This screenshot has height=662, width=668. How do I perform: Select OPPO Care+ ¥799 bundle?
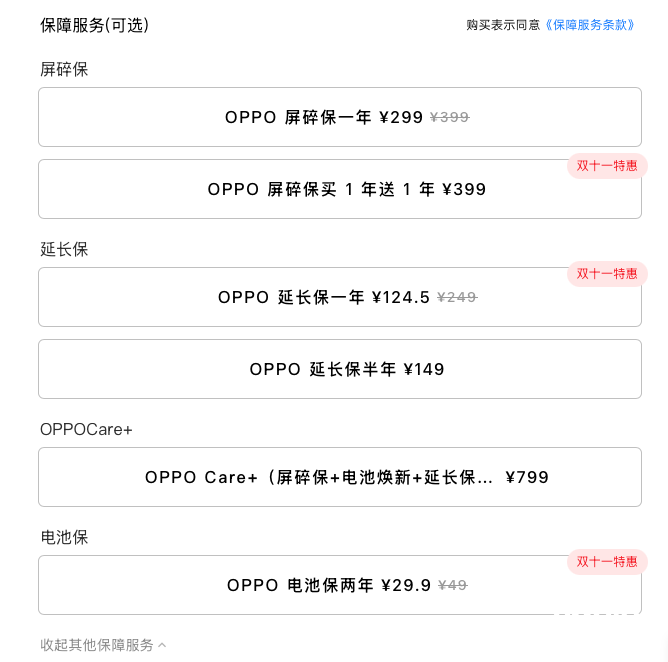[339, 477]
